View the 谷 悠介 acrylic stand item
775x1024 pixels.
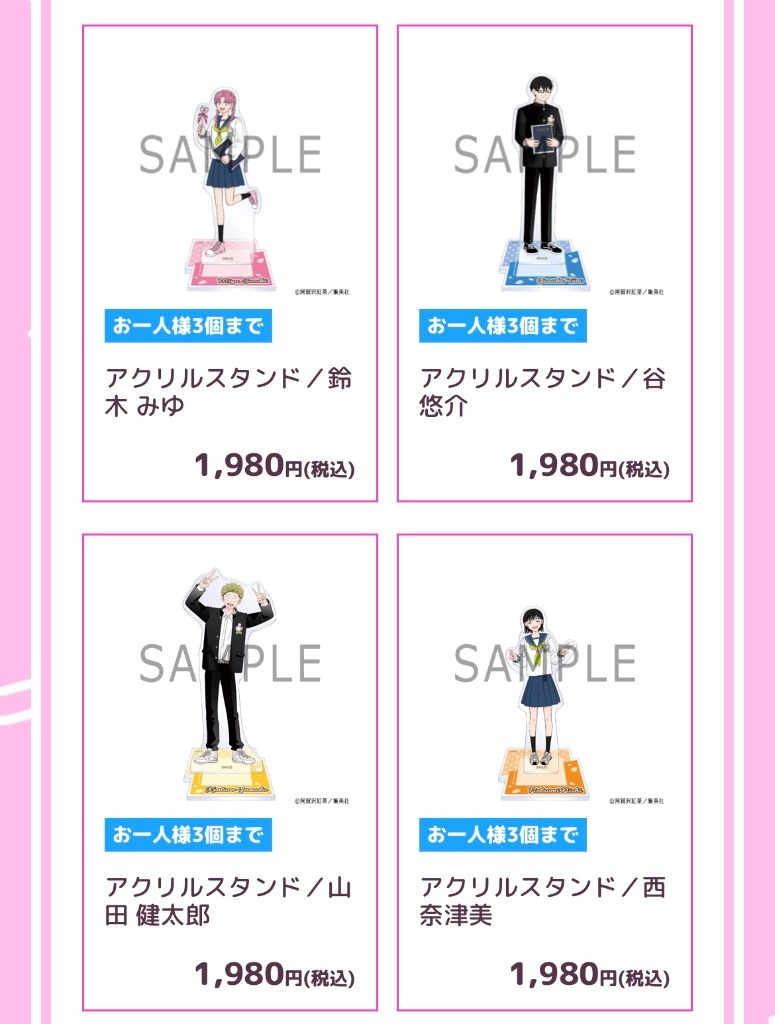coord(544,263)
